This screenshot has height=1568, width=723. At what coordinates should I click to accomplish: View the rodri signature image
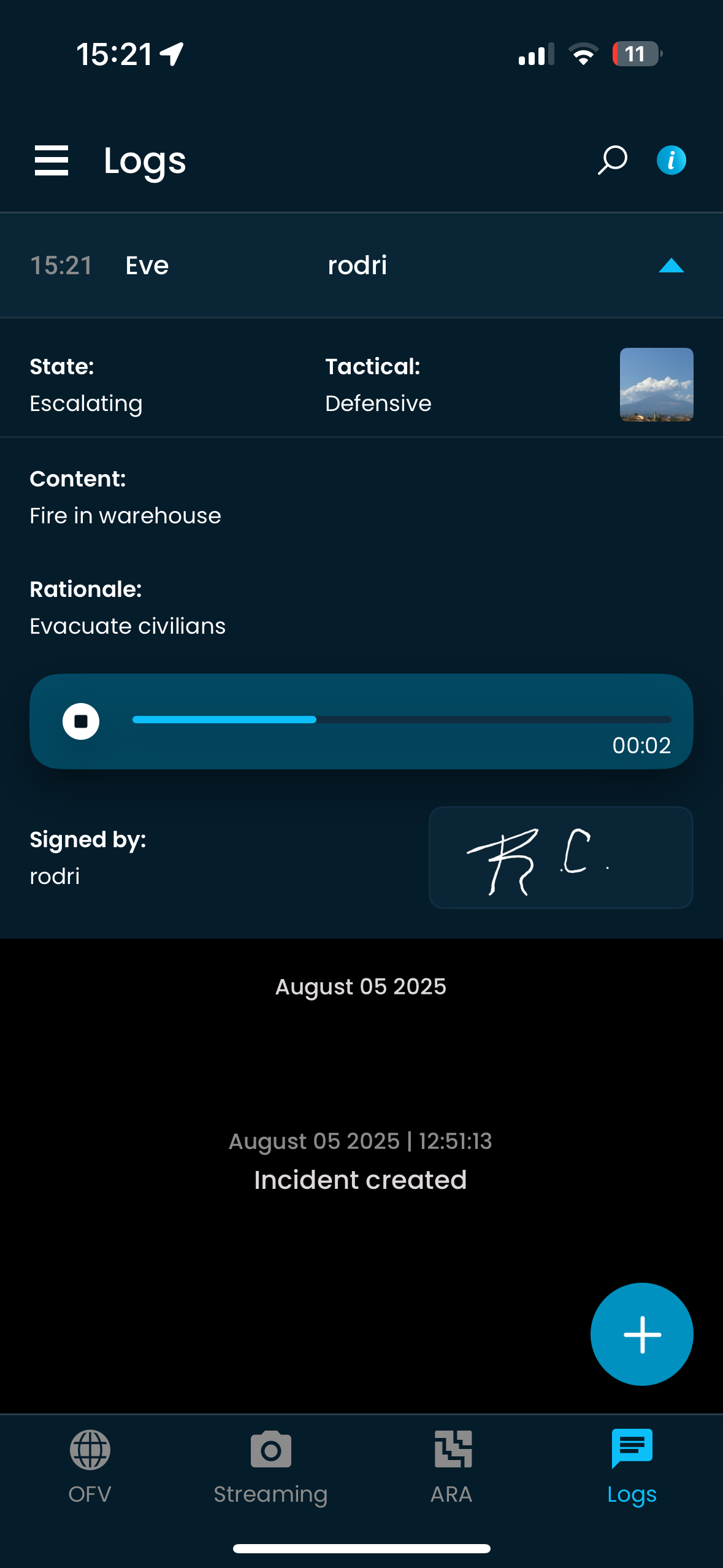click(560, 858)
